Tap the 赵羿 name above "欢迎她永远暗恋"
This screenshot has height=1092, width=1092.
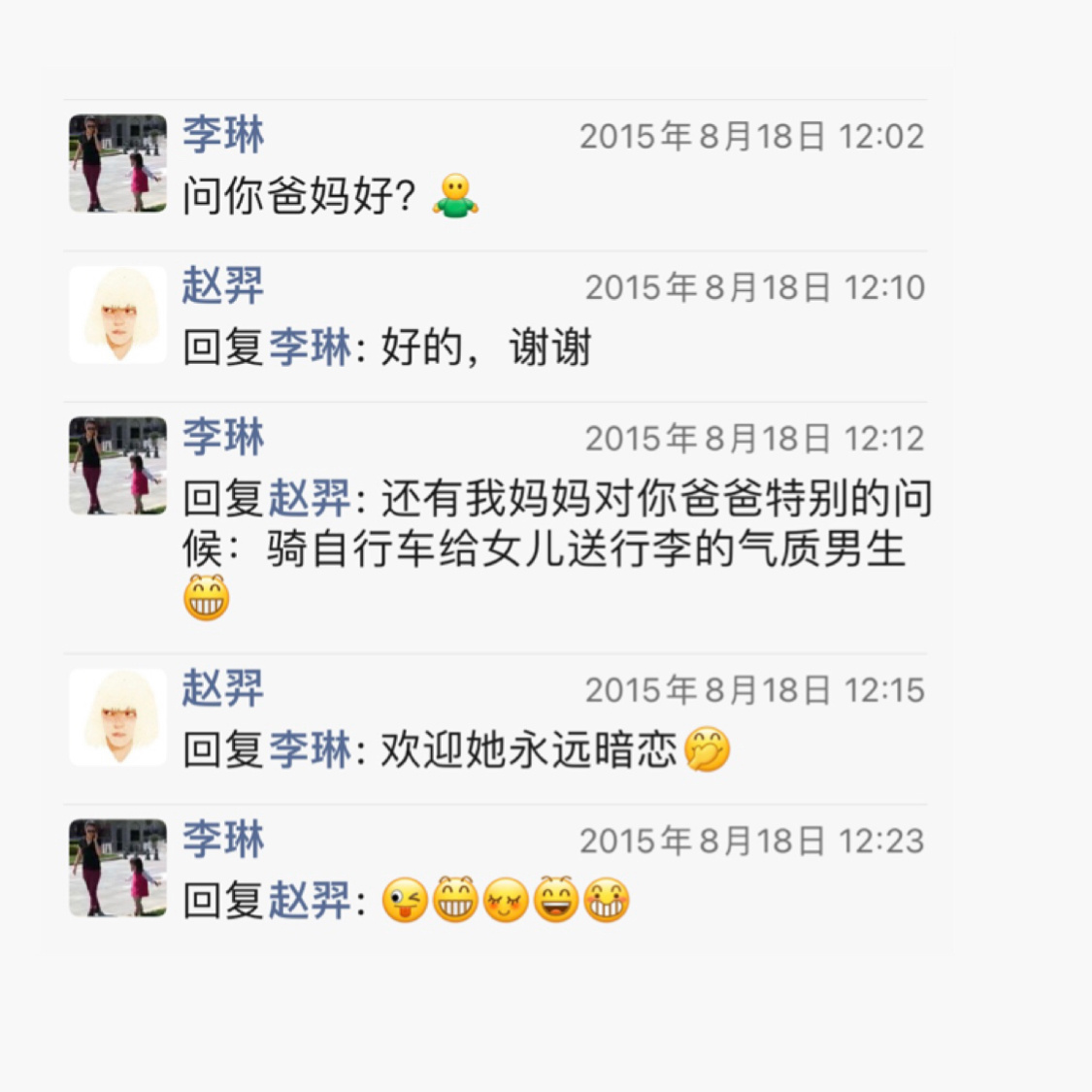[x=223, y=689]
